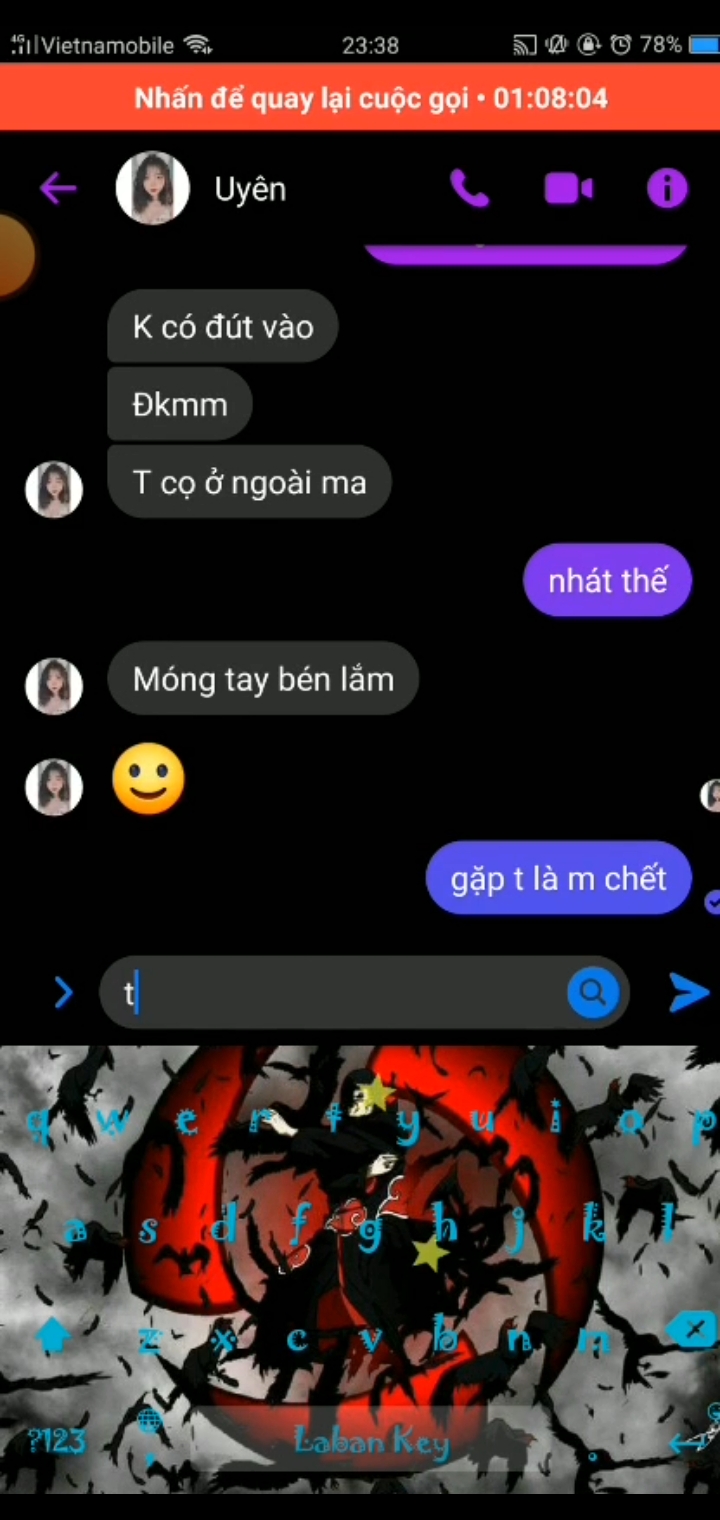Expand more actions chevron beside message box
Image resolution: width=720 pixels, height=1520 pixels.
click(x=62, y=992)
